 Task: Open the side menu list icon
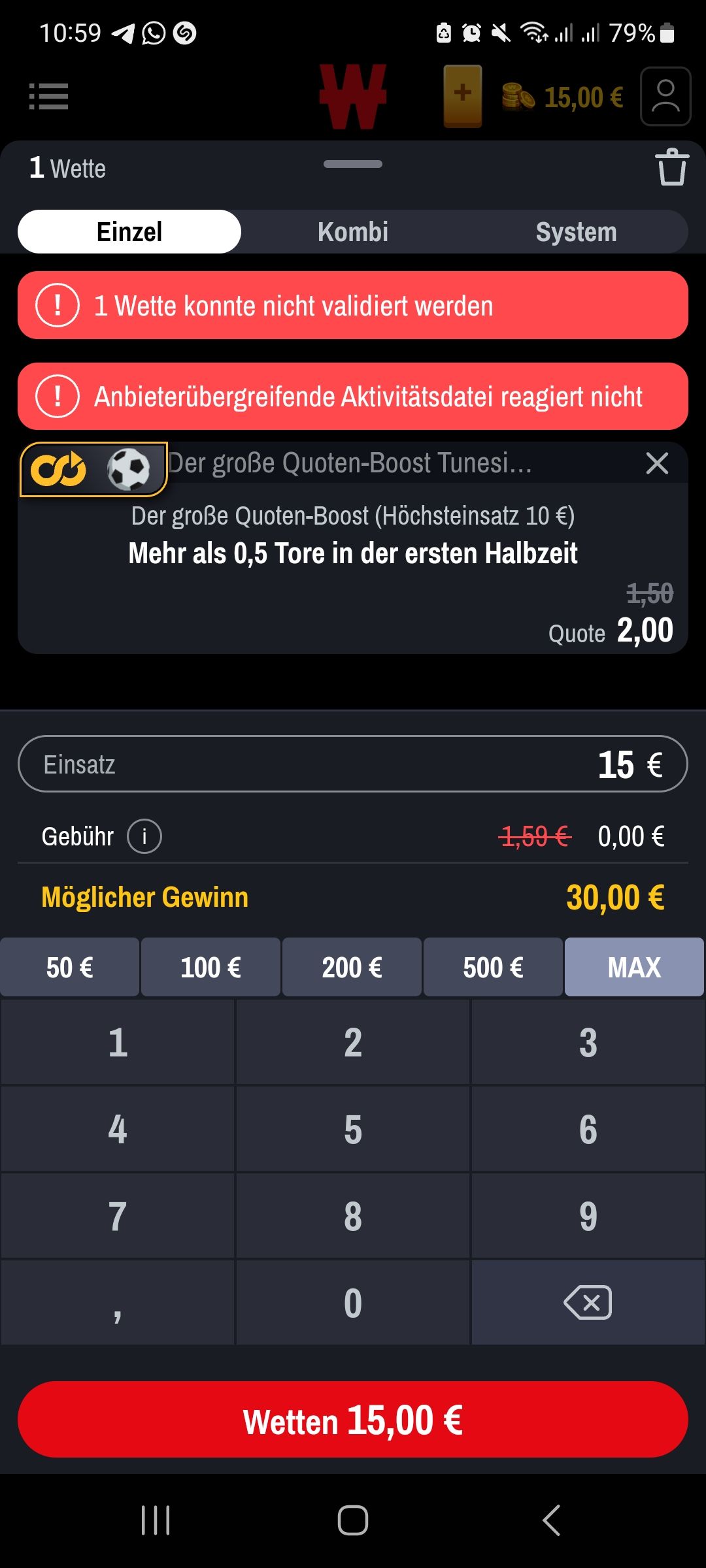tap(48, 96)
